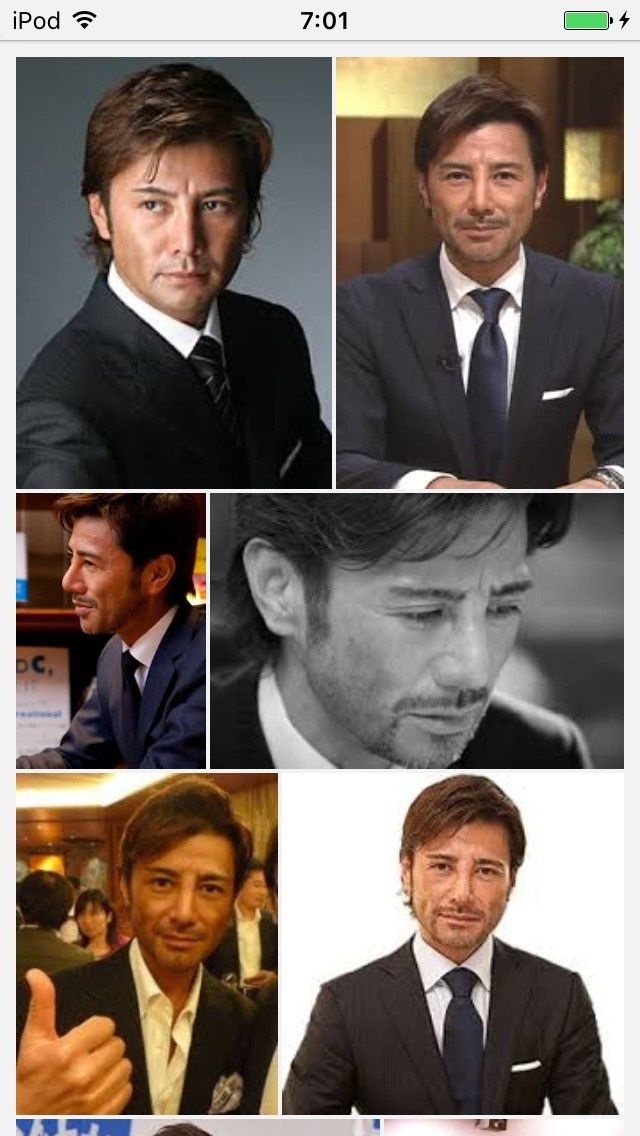Open the photo with the striped tie
The width and height of the screenshot is (640, 1136).
click(173, 272)
